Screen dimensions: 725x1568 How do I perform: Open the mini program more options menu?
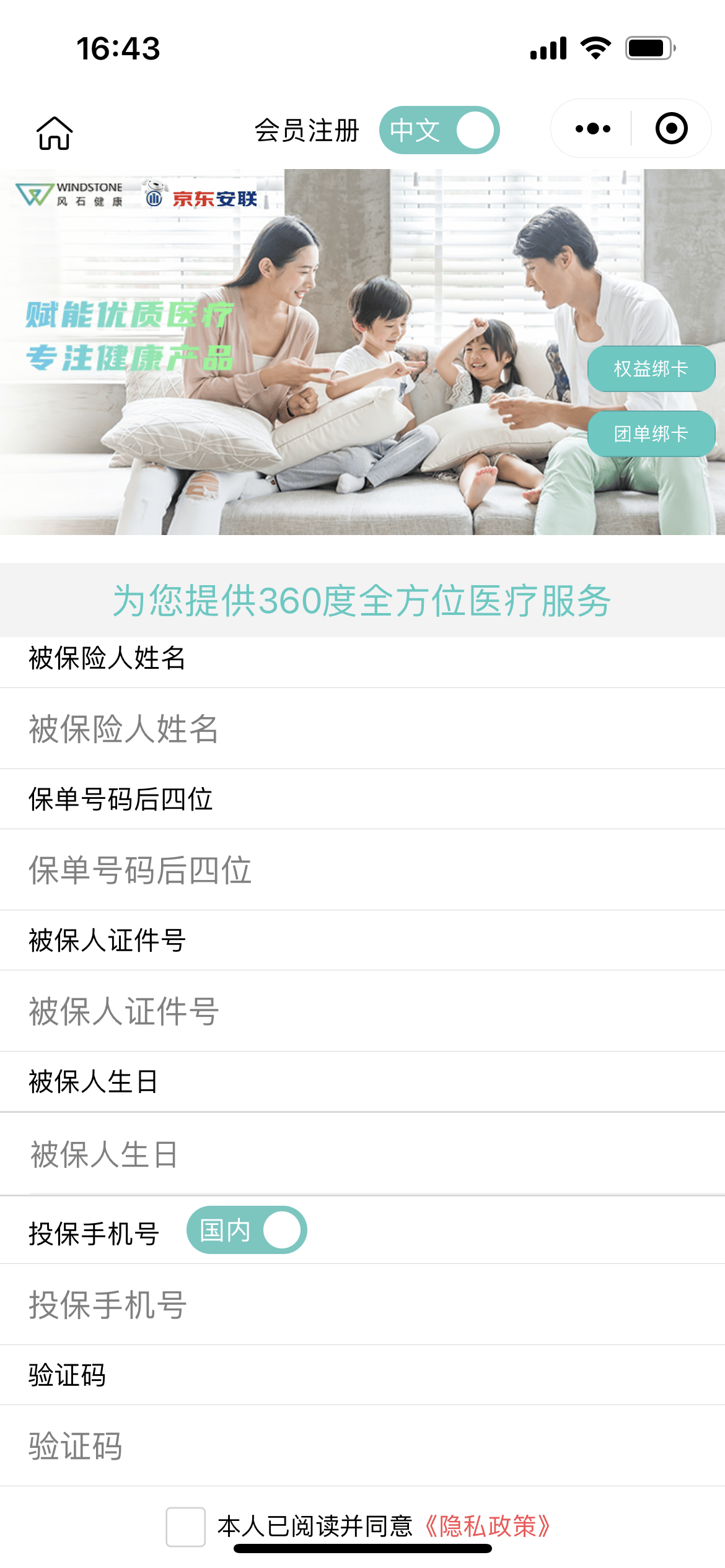pyautogui.click(x=592, y=129)
